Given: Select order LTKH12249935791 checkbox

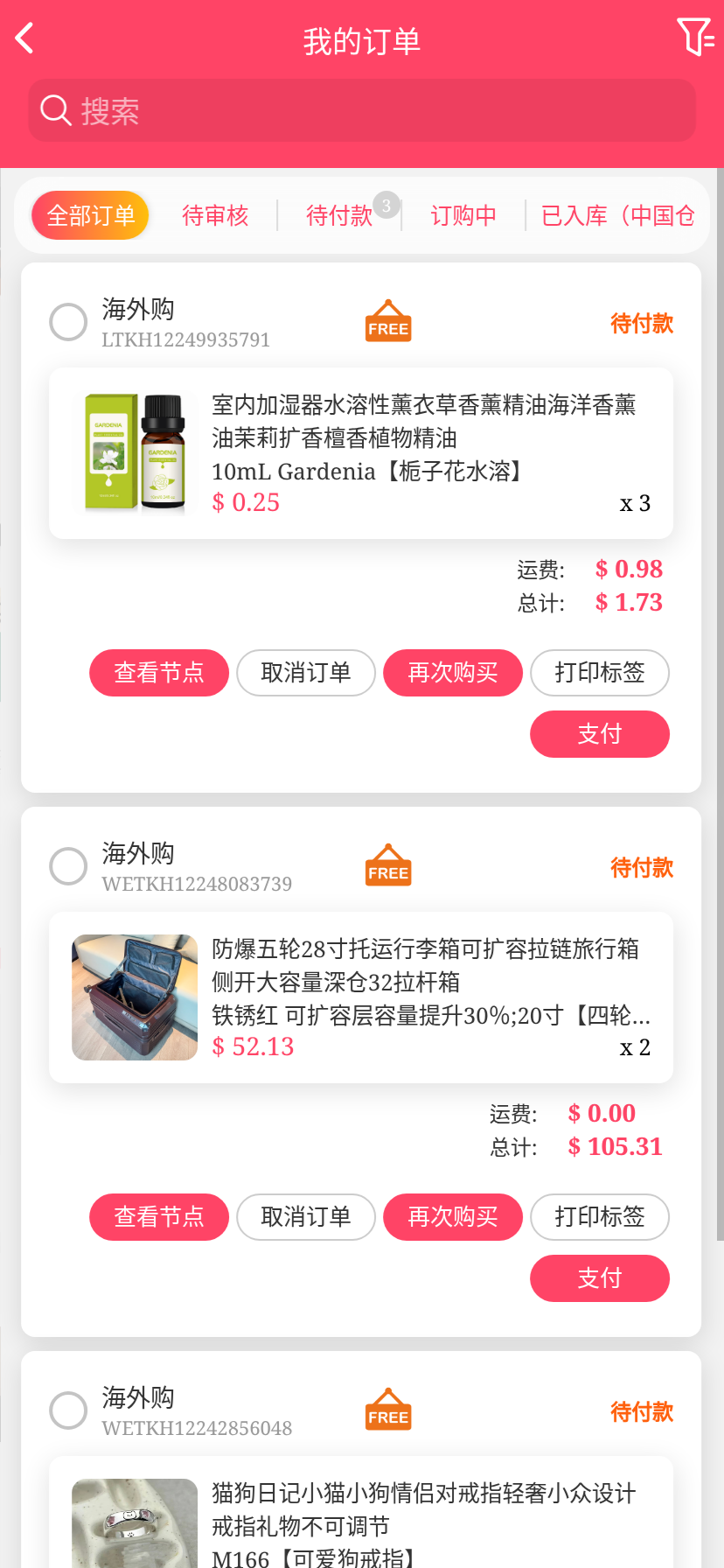Looking at the screenshot, I should pyautogui.click(x=68, y=322).
